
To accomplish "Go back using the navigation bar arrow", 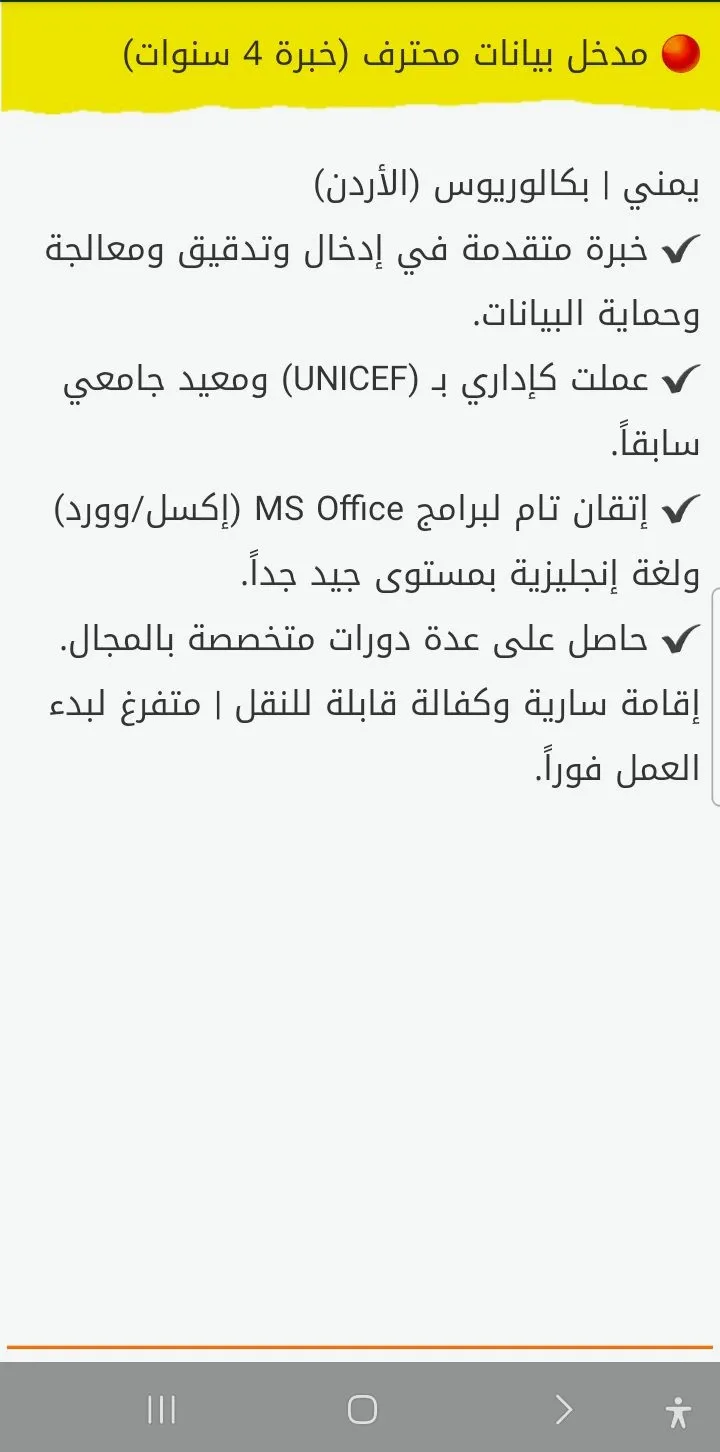I will click(x=563, y=1410).
